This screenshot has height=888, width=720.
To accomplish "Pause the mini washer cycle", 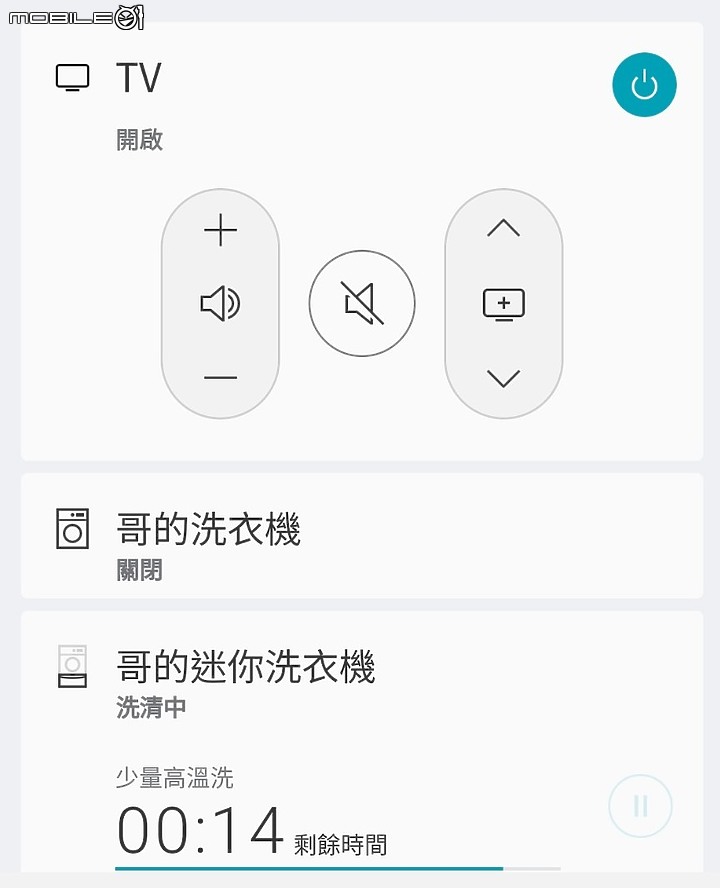I will click(640, 806).
